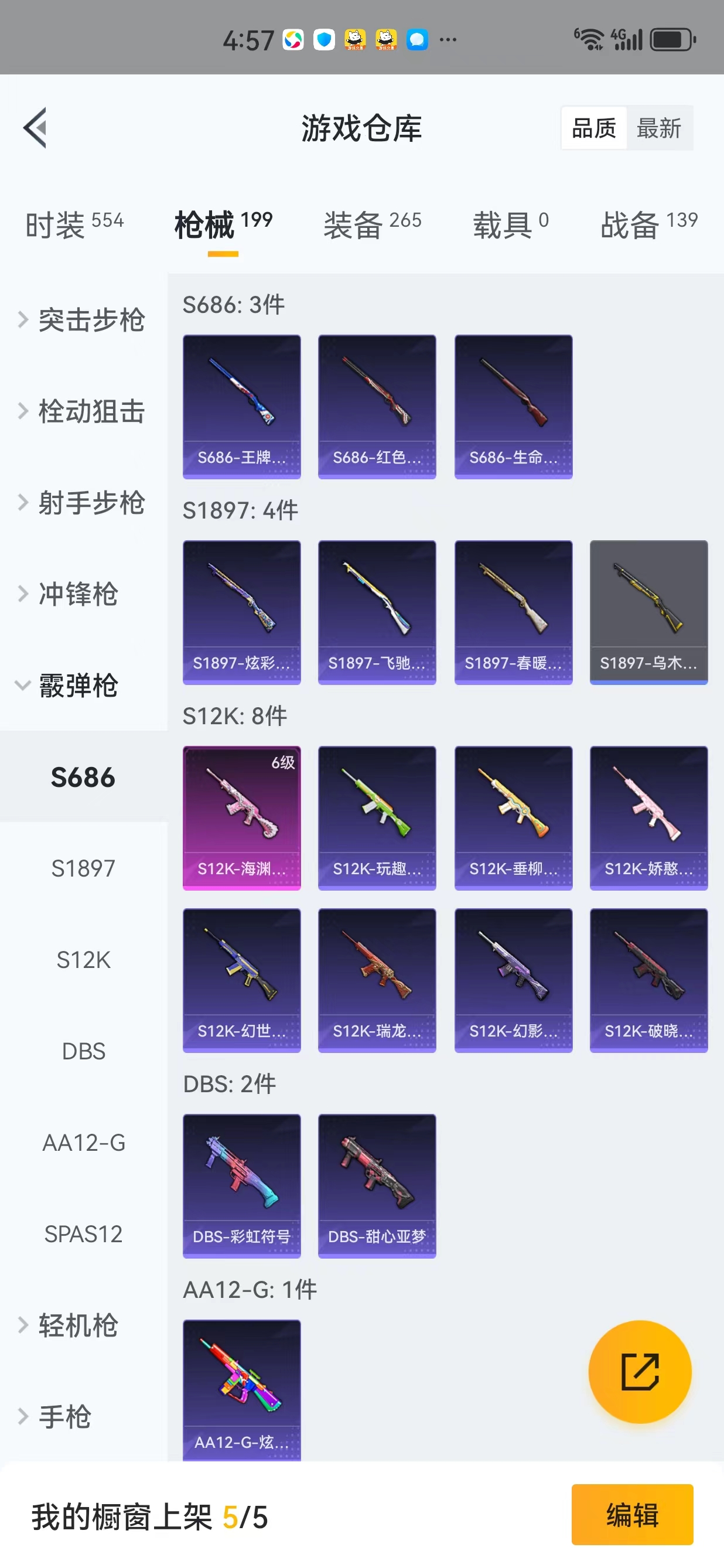Open the S1897-乌木 skin tile

[648, 612]
